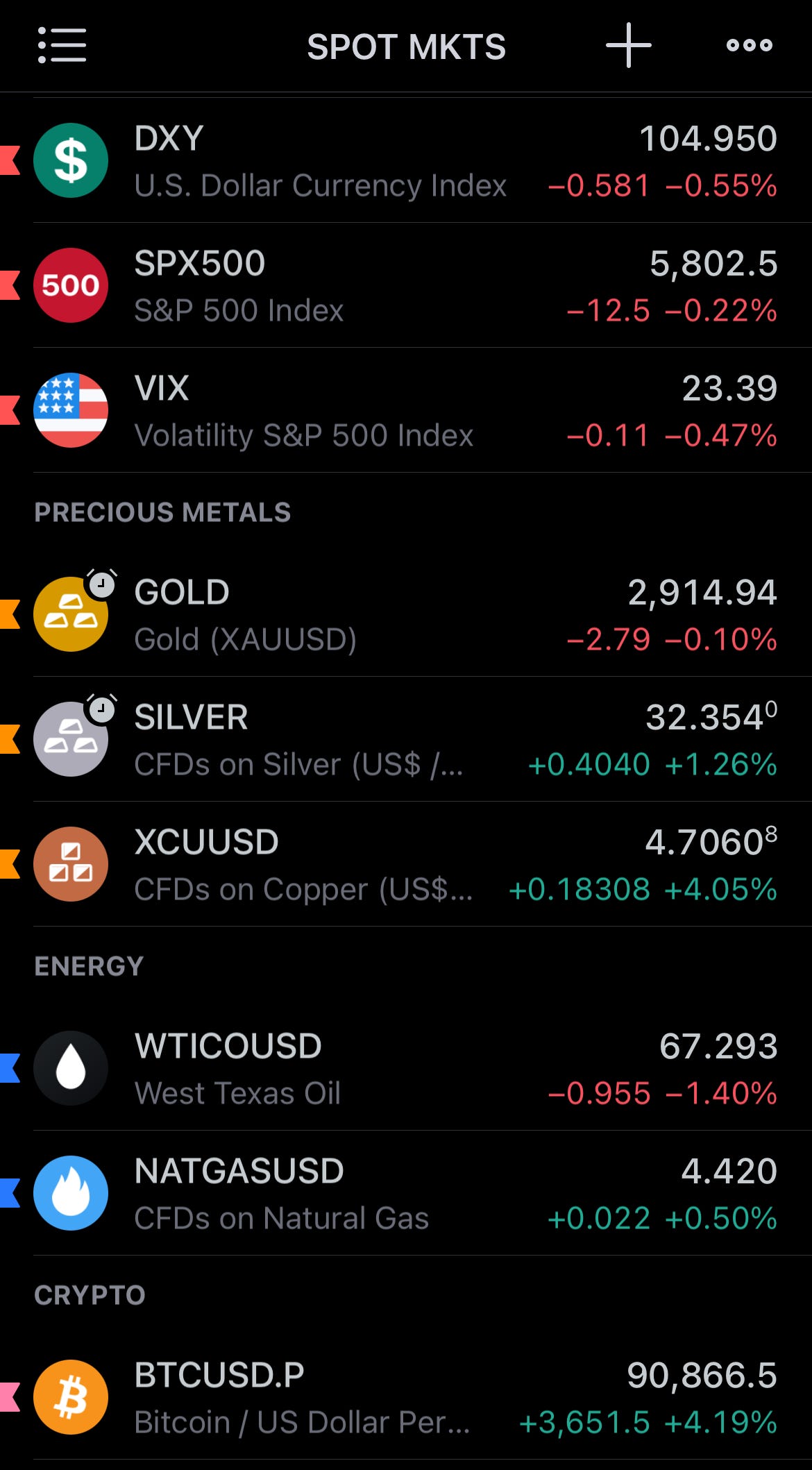This screenshot has height=1470, width=812.
Task: Open WTICOUSD West Texas Oil
Action: [x=406, y=1068]
